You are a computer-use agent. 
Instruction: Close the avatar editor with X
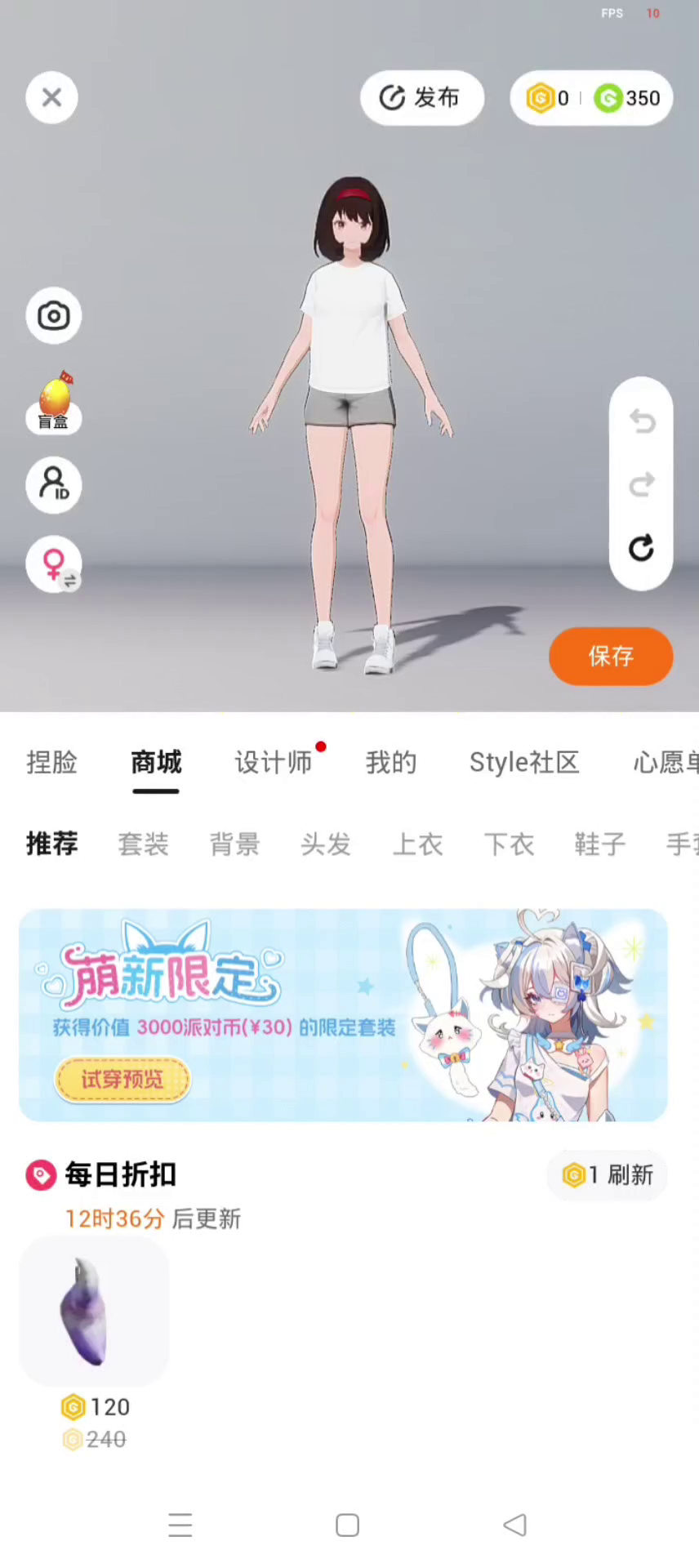click(51, 98)
